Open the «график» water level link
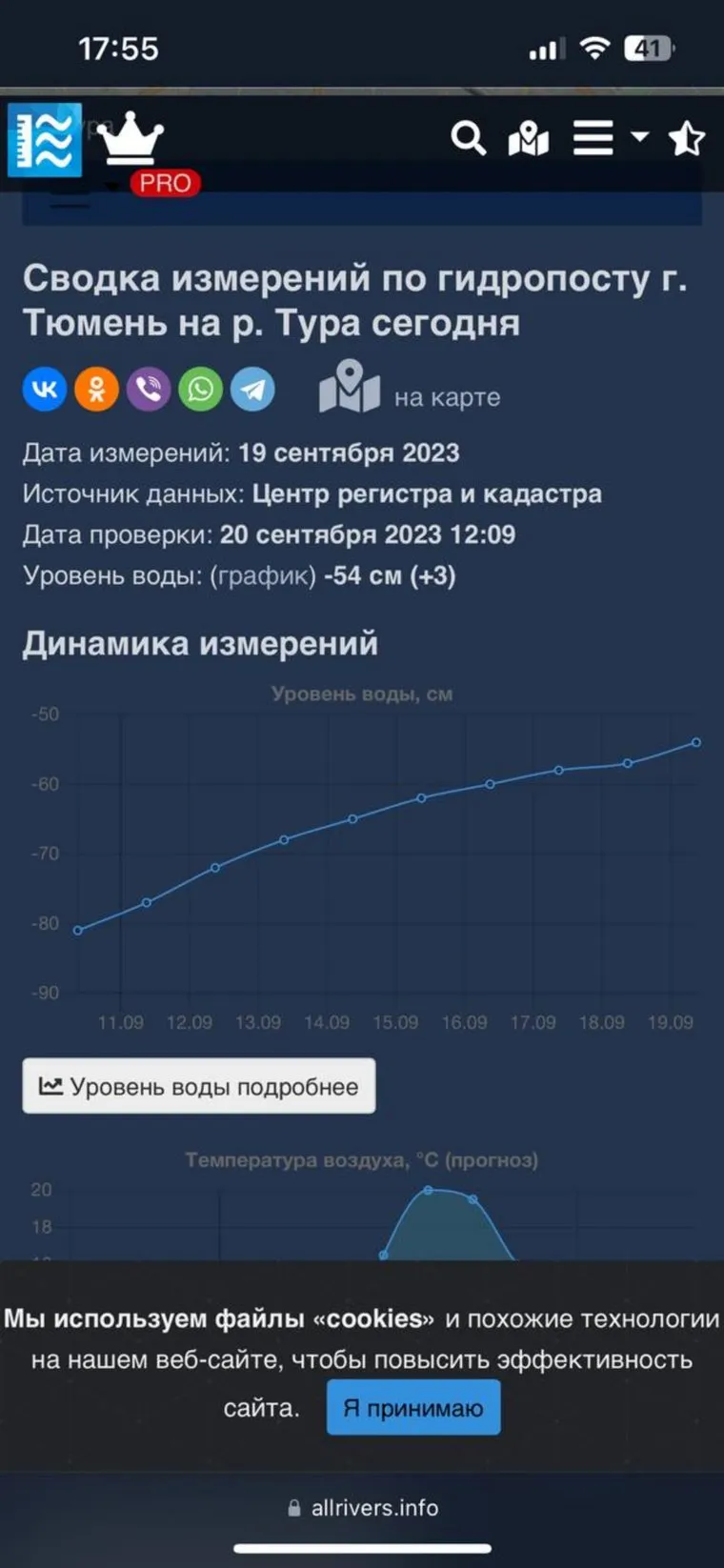Viewport: 724px width, 1568px height. click(263, 575)
